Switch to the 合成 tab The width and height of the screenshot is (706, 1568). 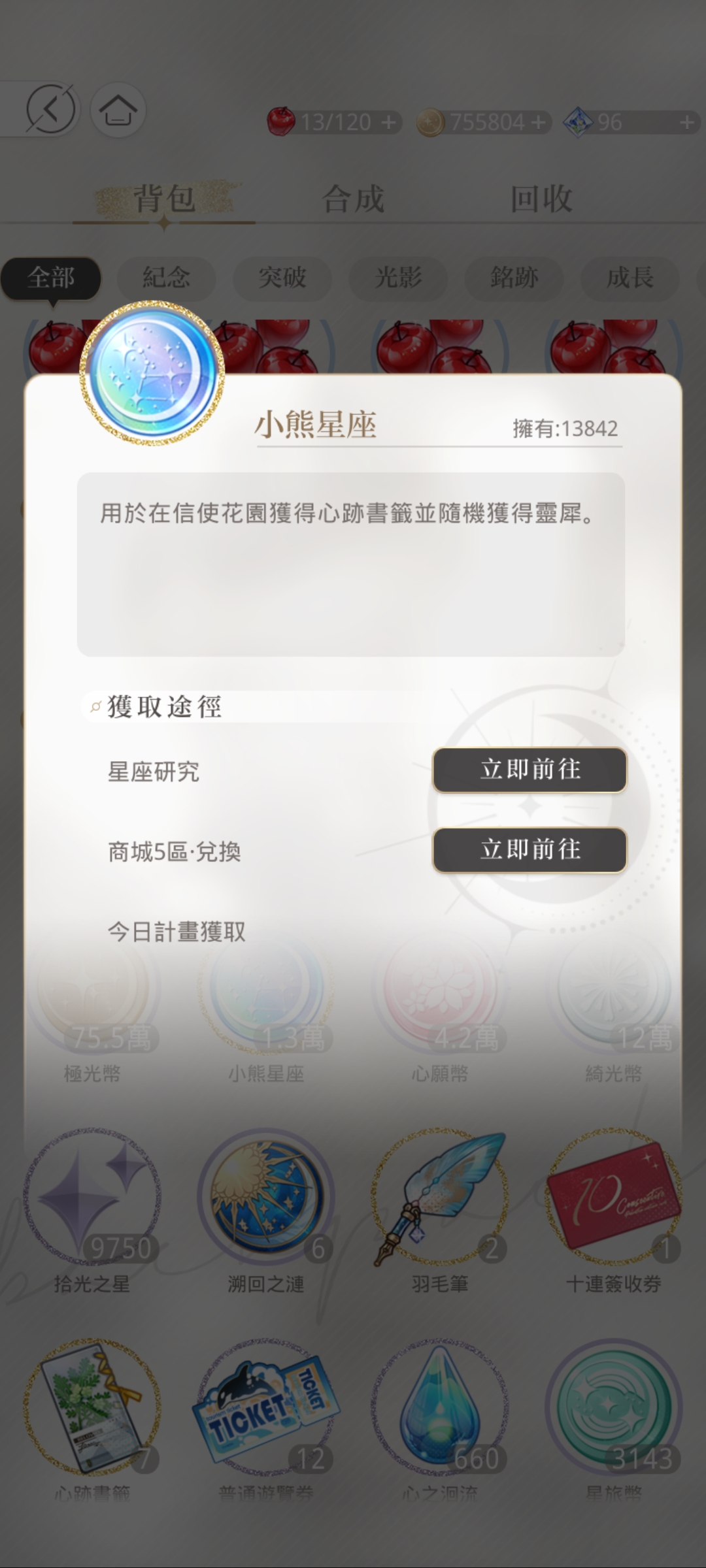click(353, 199)
